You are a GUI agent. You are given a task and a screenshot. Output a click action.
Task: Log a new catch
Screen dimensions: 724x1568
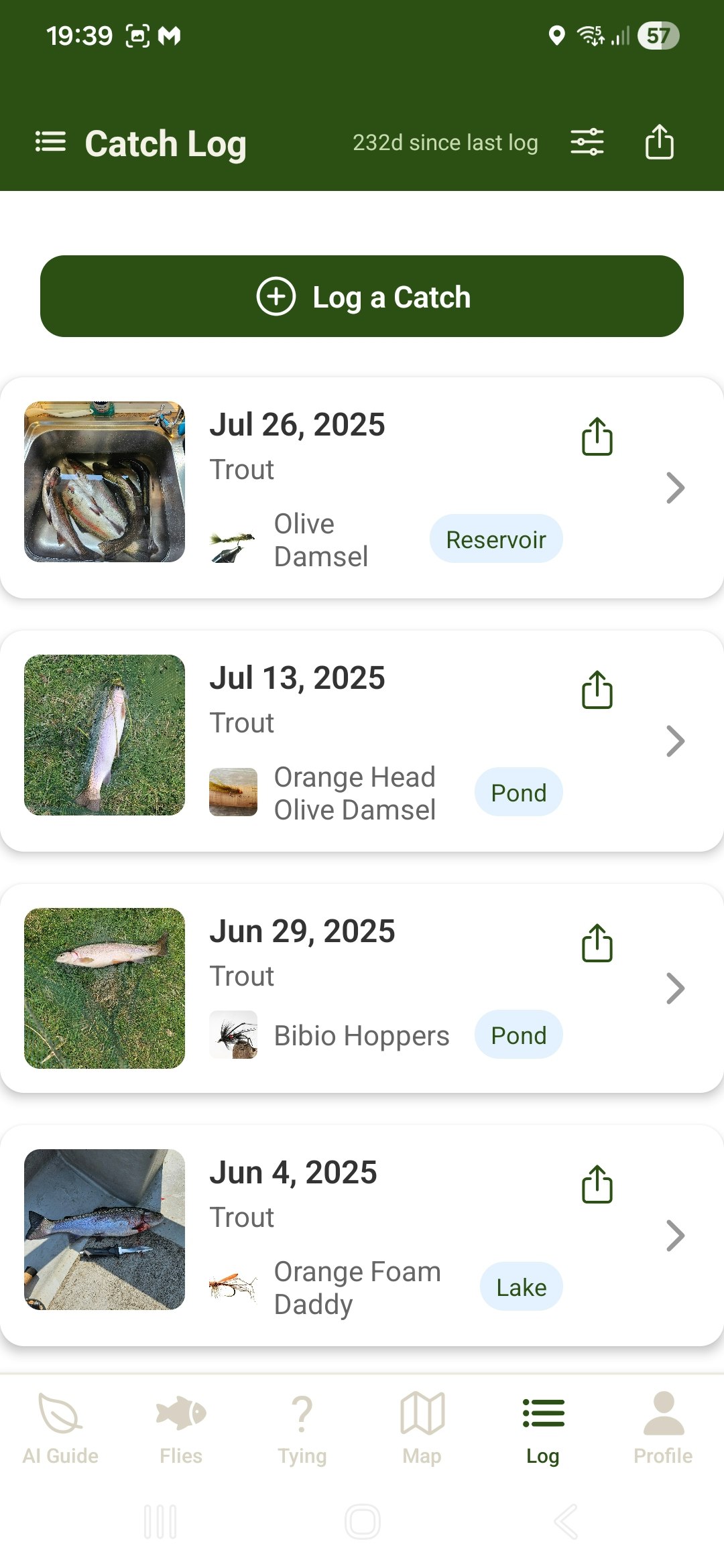tap(362, 296)
